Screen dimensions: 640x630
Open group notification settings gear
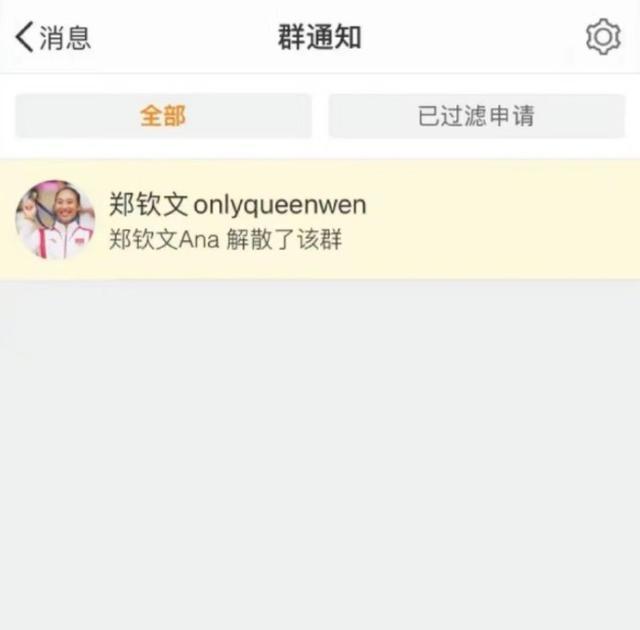coord(602,38)
